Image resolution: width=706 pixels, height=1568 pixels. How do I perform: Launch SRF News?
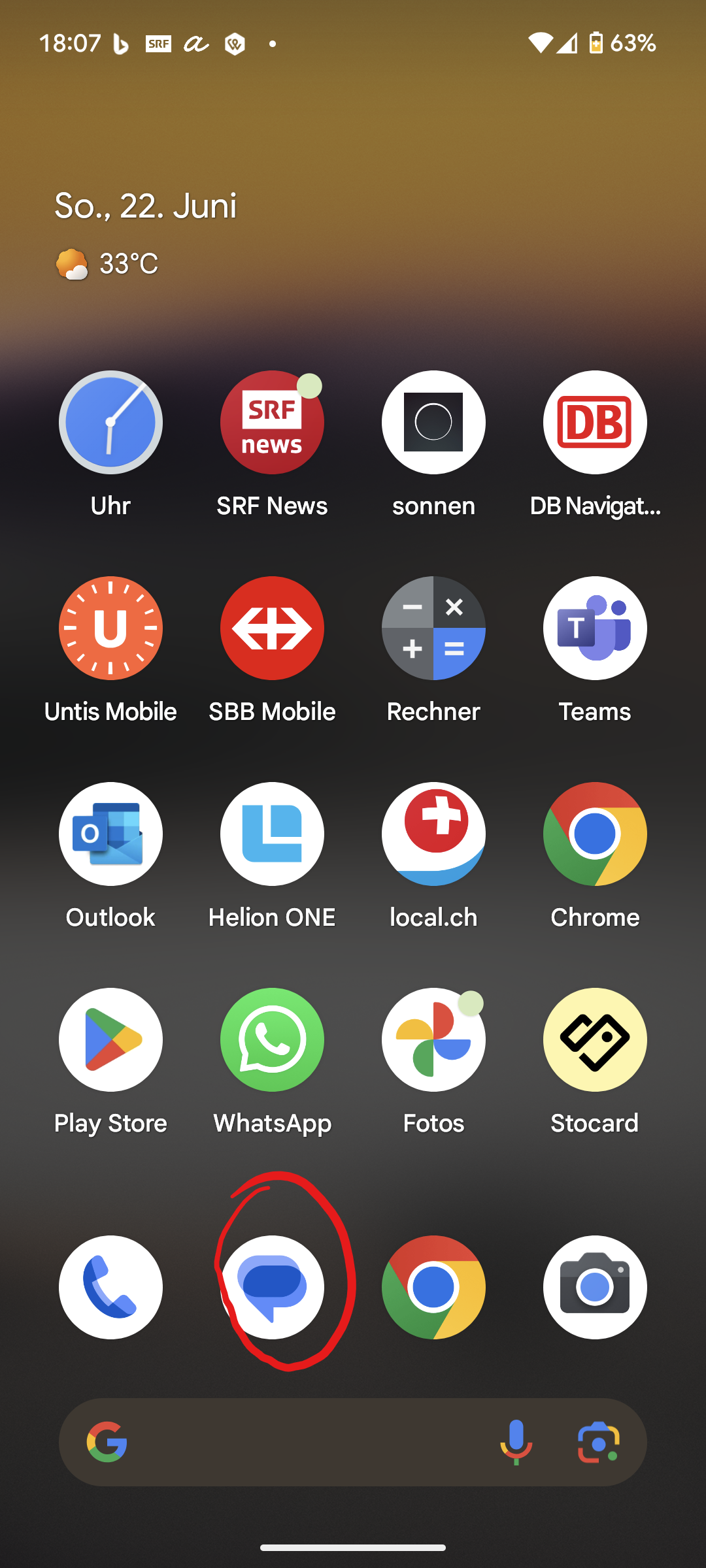272,423
